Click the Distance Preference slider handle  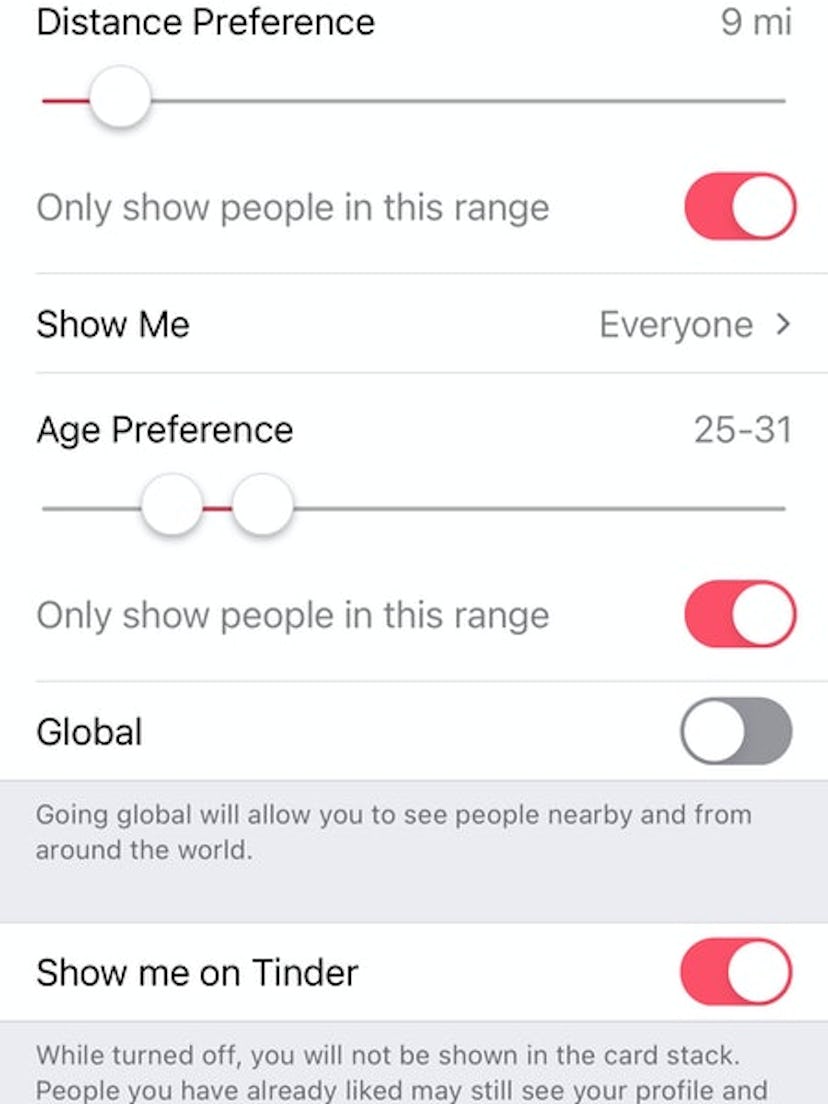tap(119, 96)
